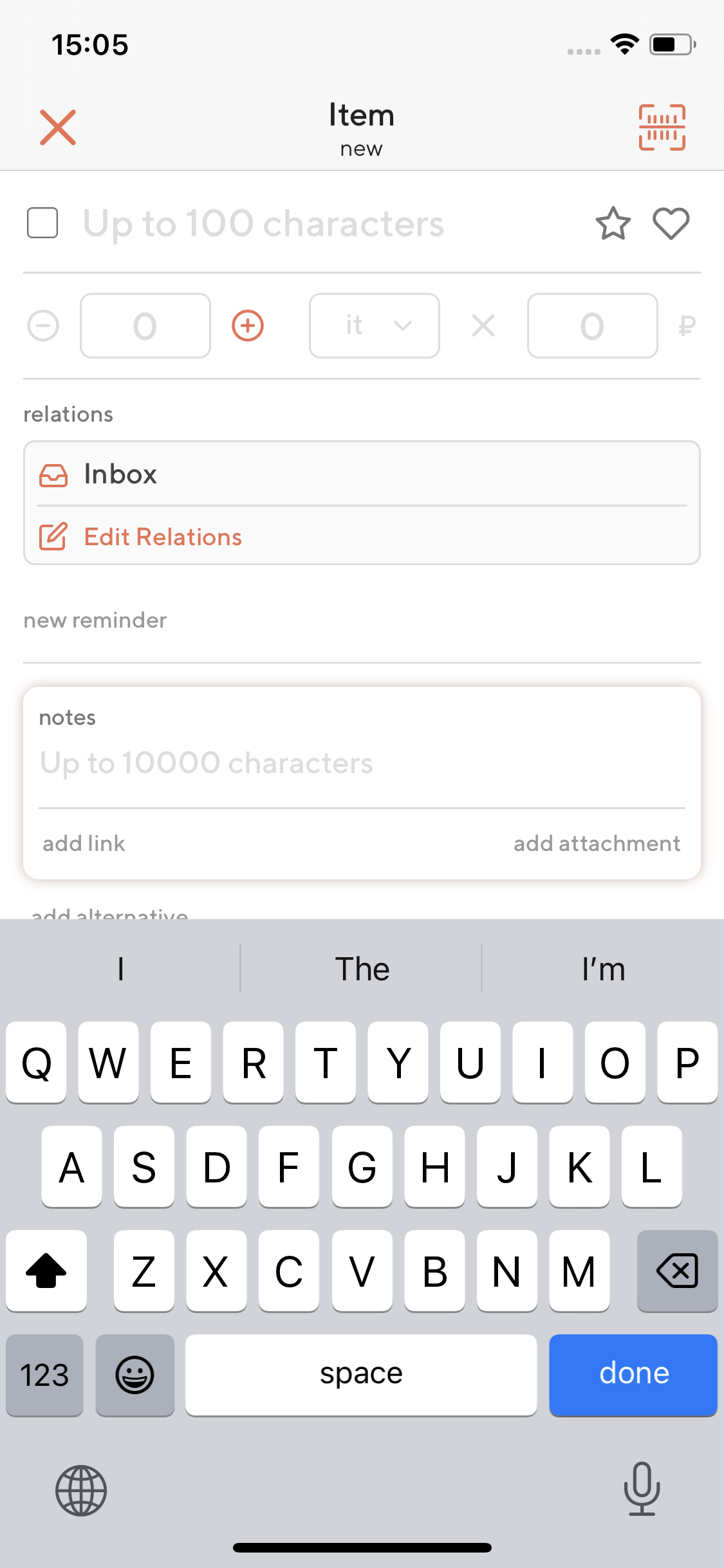Tap done on the keyboard
The image size is (724, 1568).
click(x=633, y=1375)
